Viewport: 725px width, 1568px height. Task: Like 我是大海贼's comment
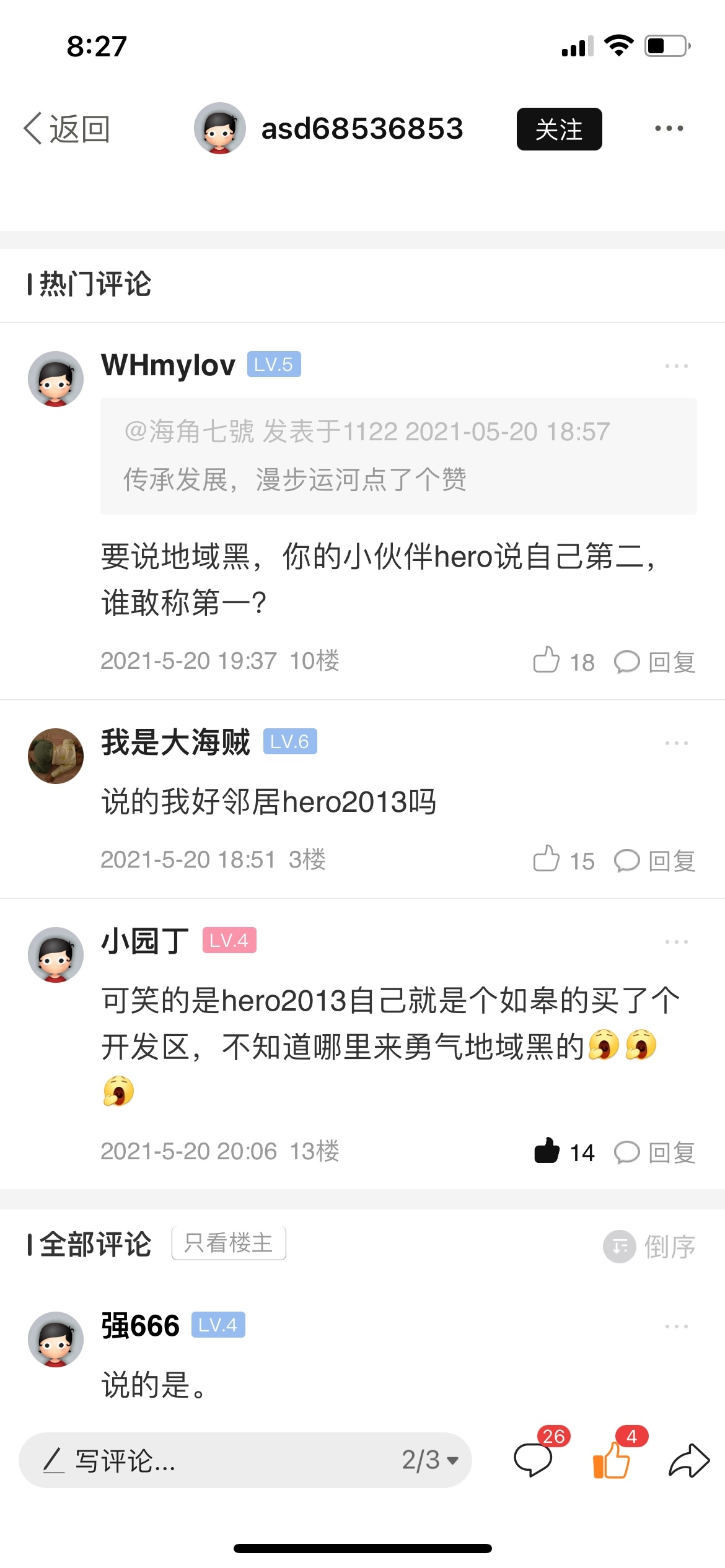click(547, 859)
